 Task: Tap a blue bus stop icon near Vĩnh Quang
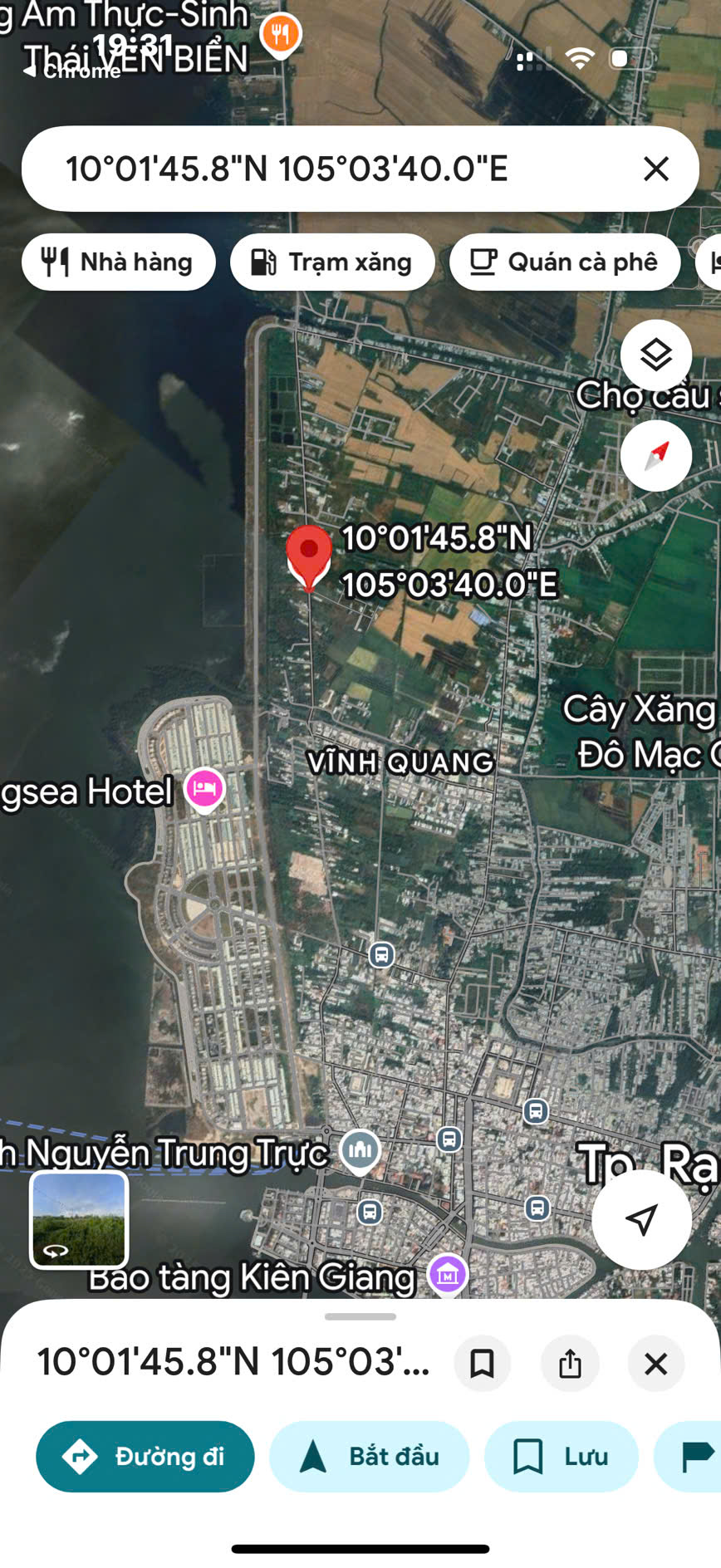pyautogui.click(x=380, y=957)
